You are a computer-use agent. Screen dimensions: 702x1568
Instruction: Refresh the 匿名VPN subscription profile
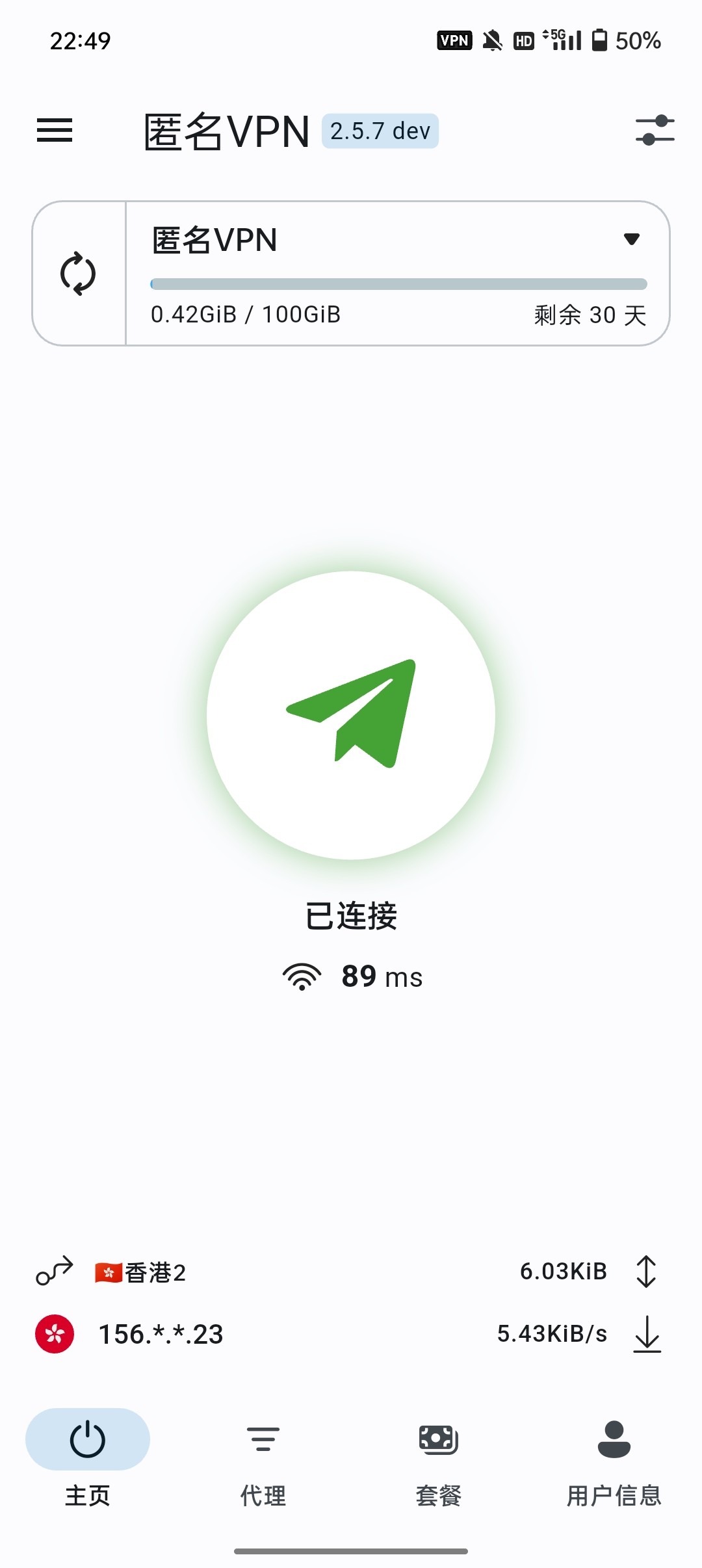(79, 274)
